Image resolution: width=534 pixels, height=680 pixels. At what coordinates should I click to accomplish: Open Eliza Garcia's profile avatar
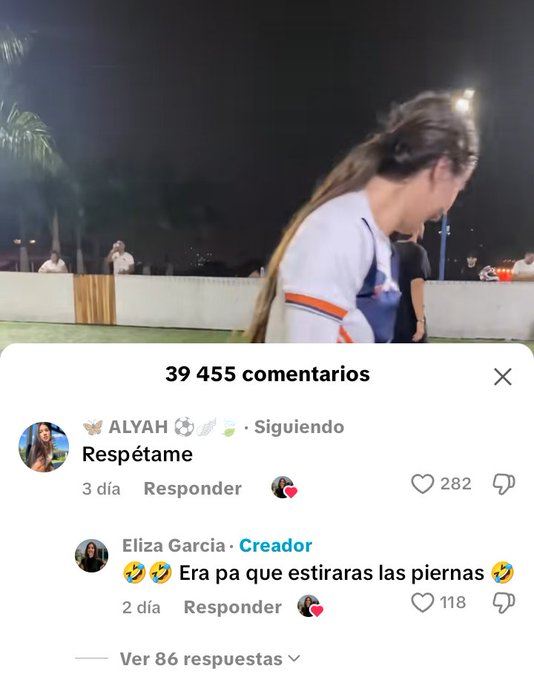click(x=92, y=556)
